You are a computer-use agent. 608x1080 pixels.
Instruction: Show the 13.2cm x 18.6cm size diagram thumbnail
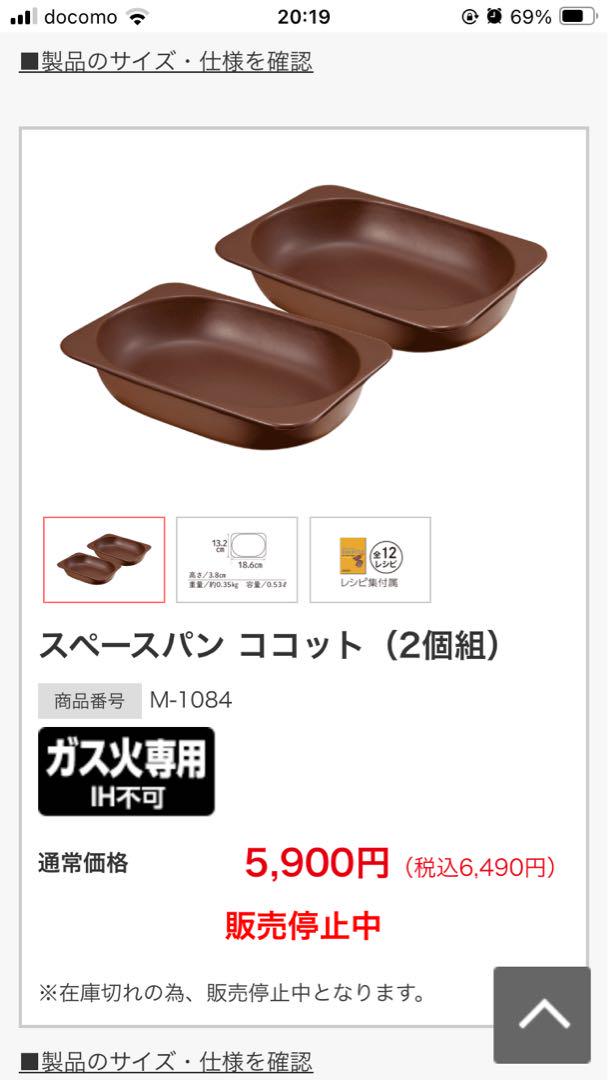pos(237,559)
